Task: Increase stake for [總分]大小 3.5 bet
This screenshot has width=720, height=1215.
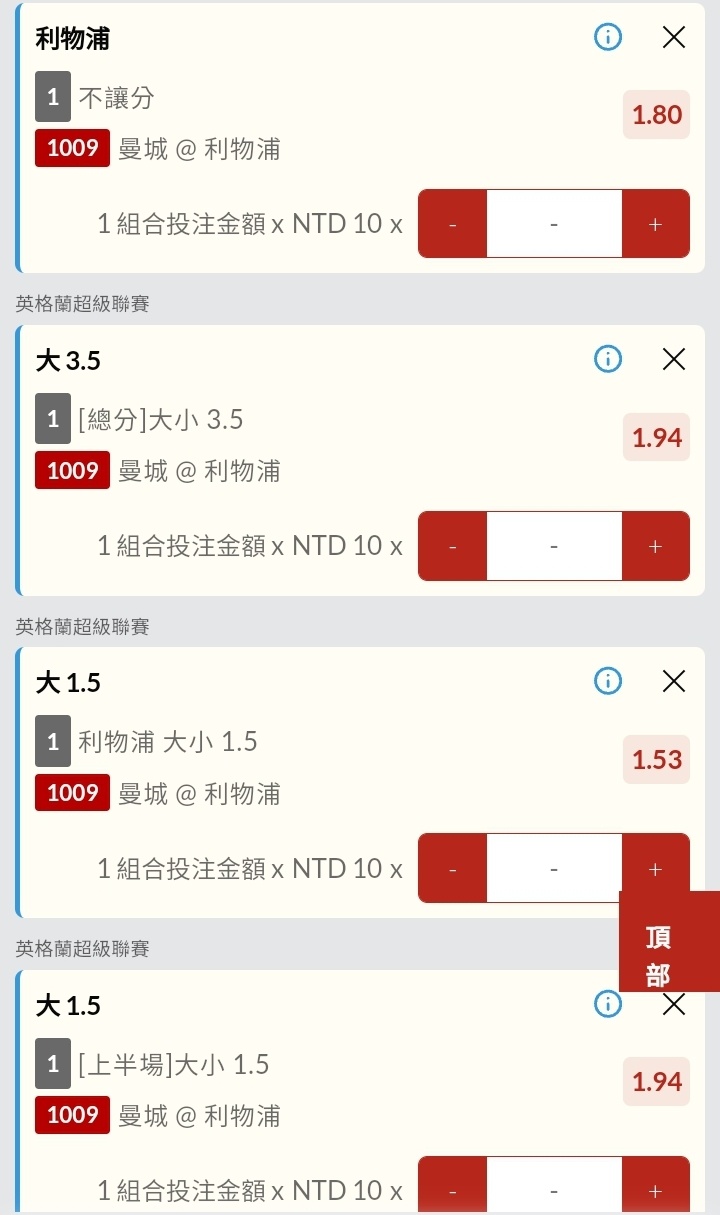Action: pyautogui.click(x=655, y=546)
